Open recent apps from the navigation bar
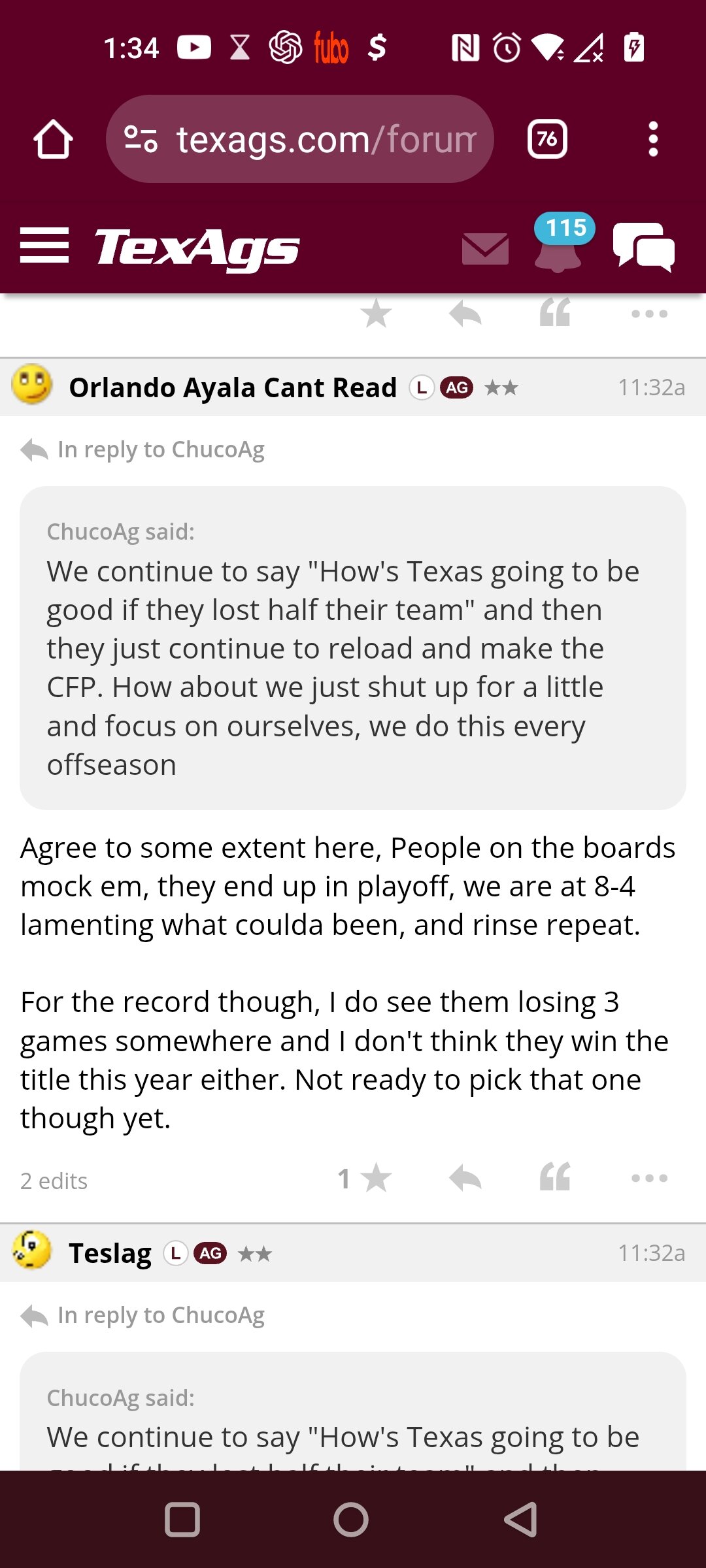Viewport: 706px width, 1568px height. coord(182,1520)
